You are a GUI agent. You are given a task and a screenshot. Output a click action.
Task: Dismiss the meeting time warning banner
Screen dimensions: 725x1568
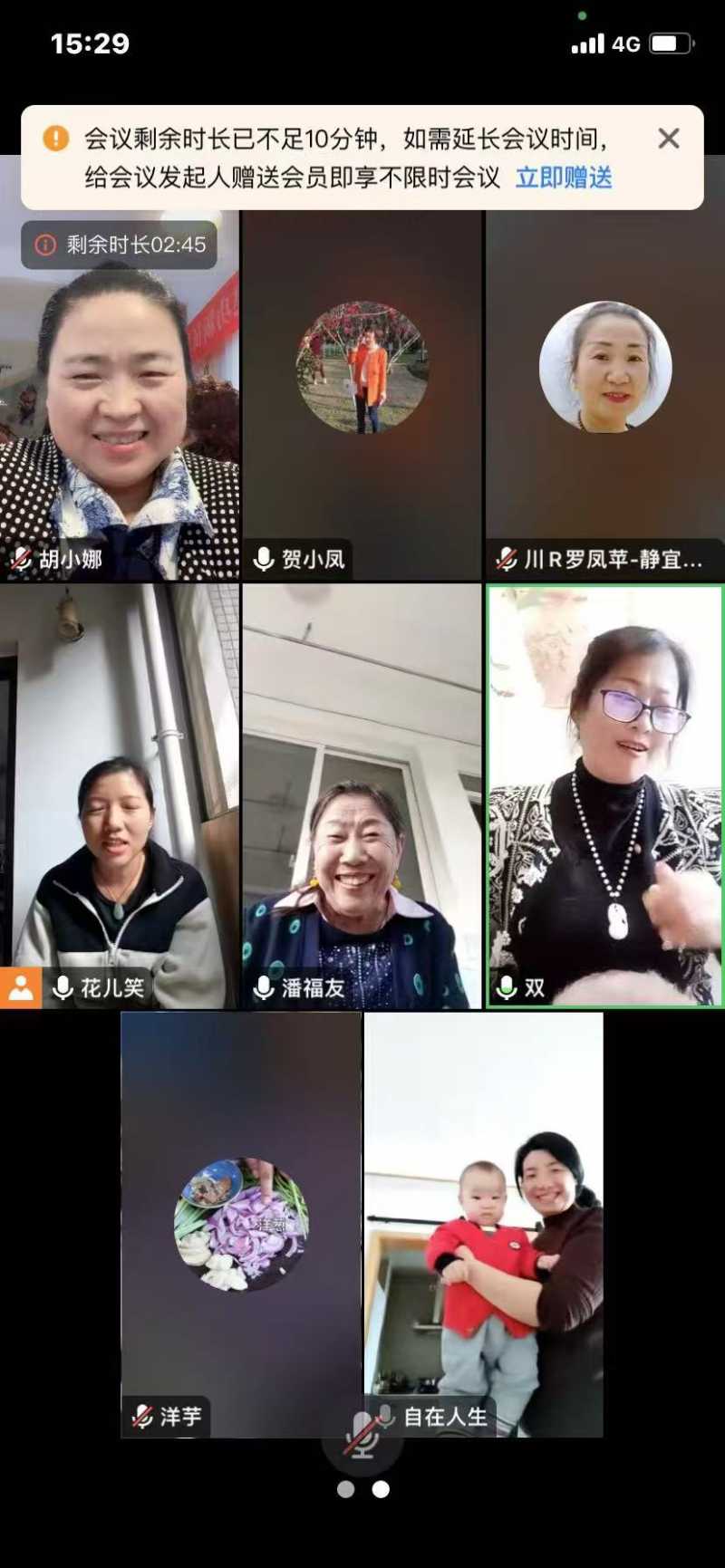coord(669,139)
